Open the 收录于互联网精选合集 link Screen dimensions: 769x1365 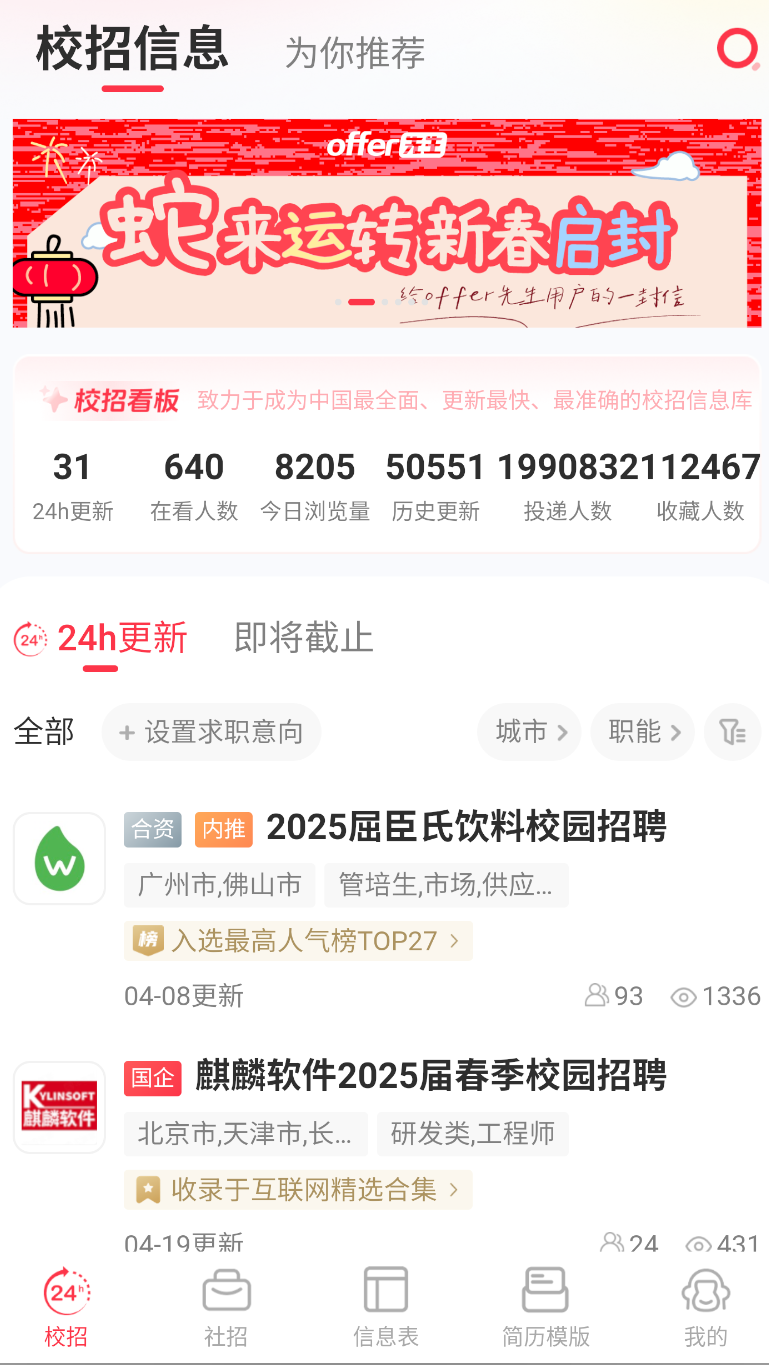[x=298, y=1190]
